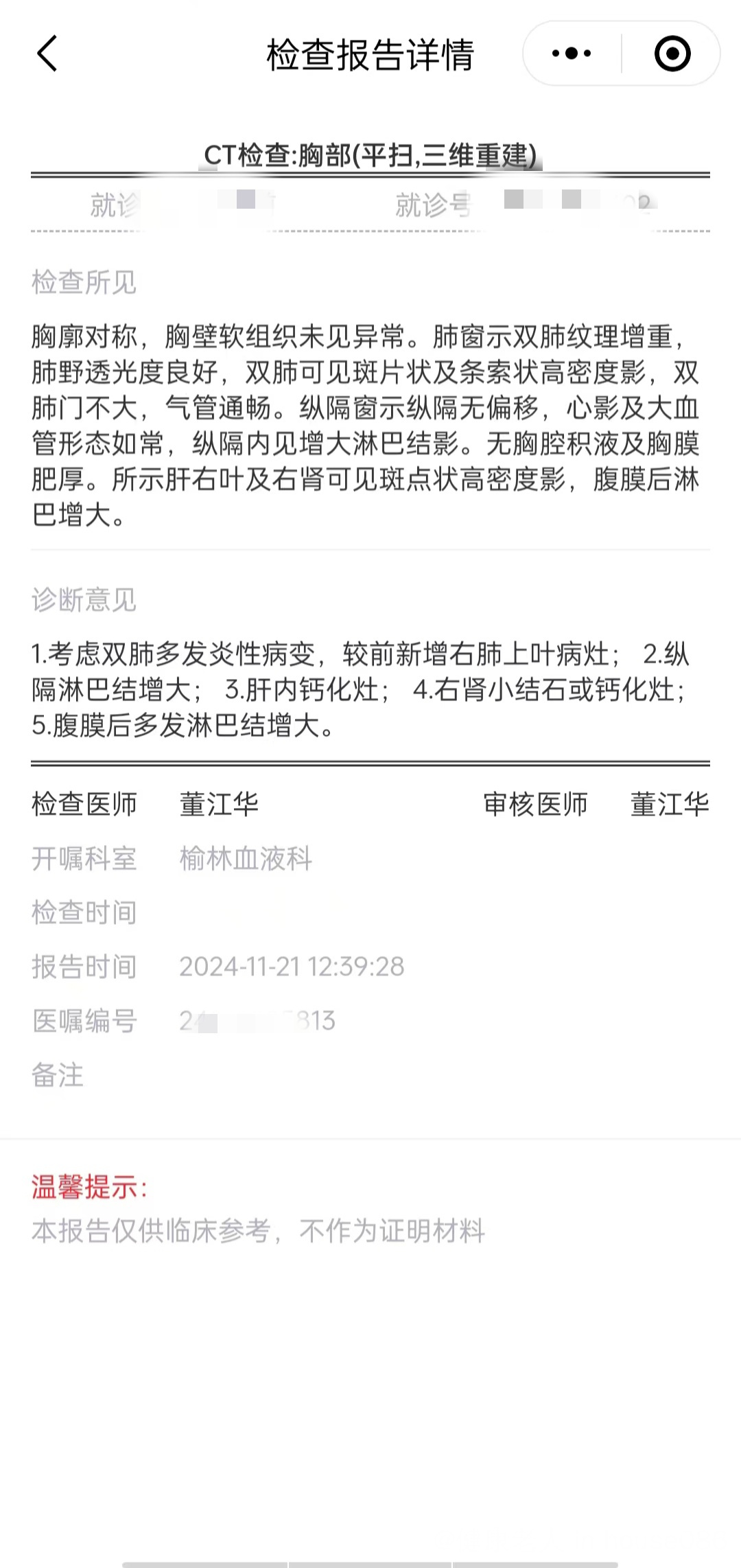Close the mini program with the circle button
The width and height of the screenshot is (741, 1568).
[672, 54]
